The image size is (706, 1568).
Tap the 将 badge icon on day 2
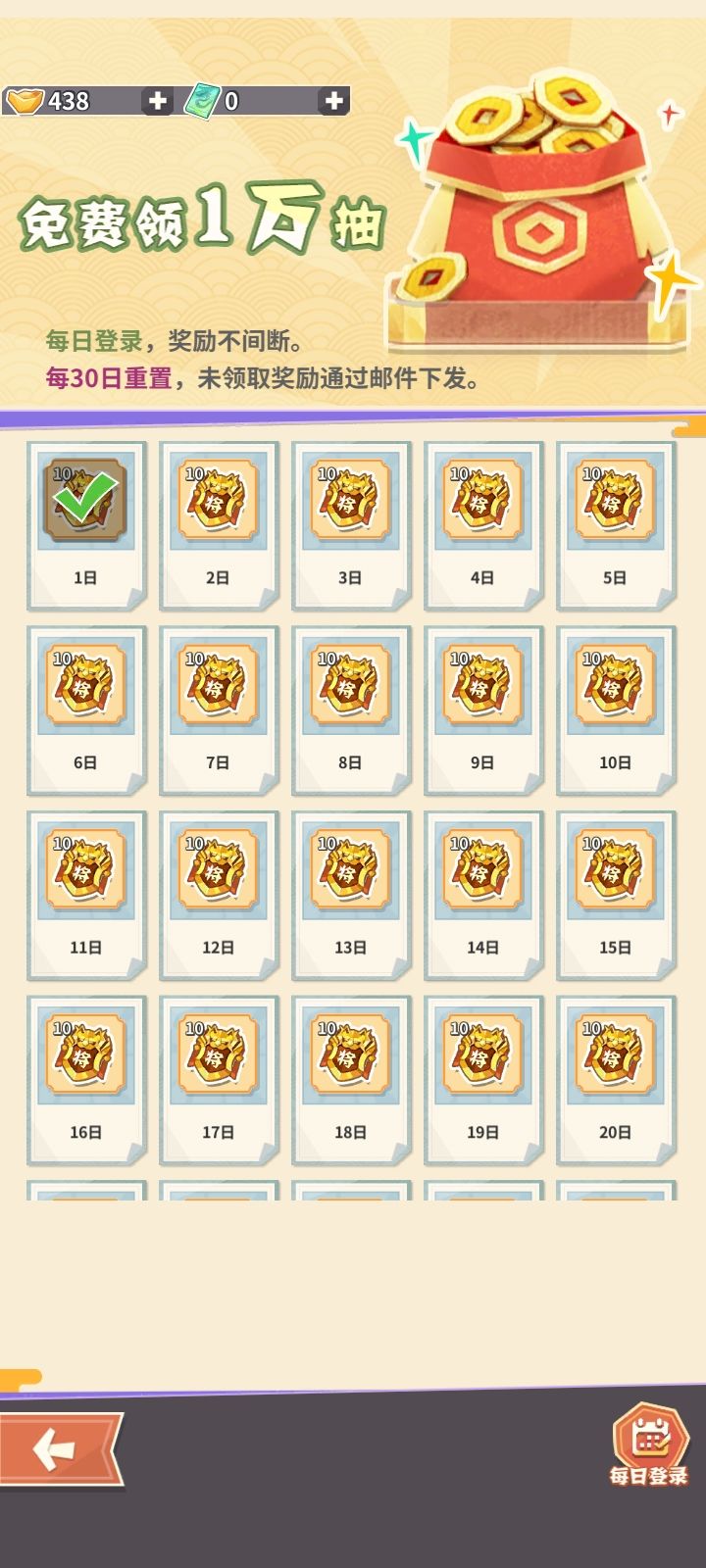[218, 503]
